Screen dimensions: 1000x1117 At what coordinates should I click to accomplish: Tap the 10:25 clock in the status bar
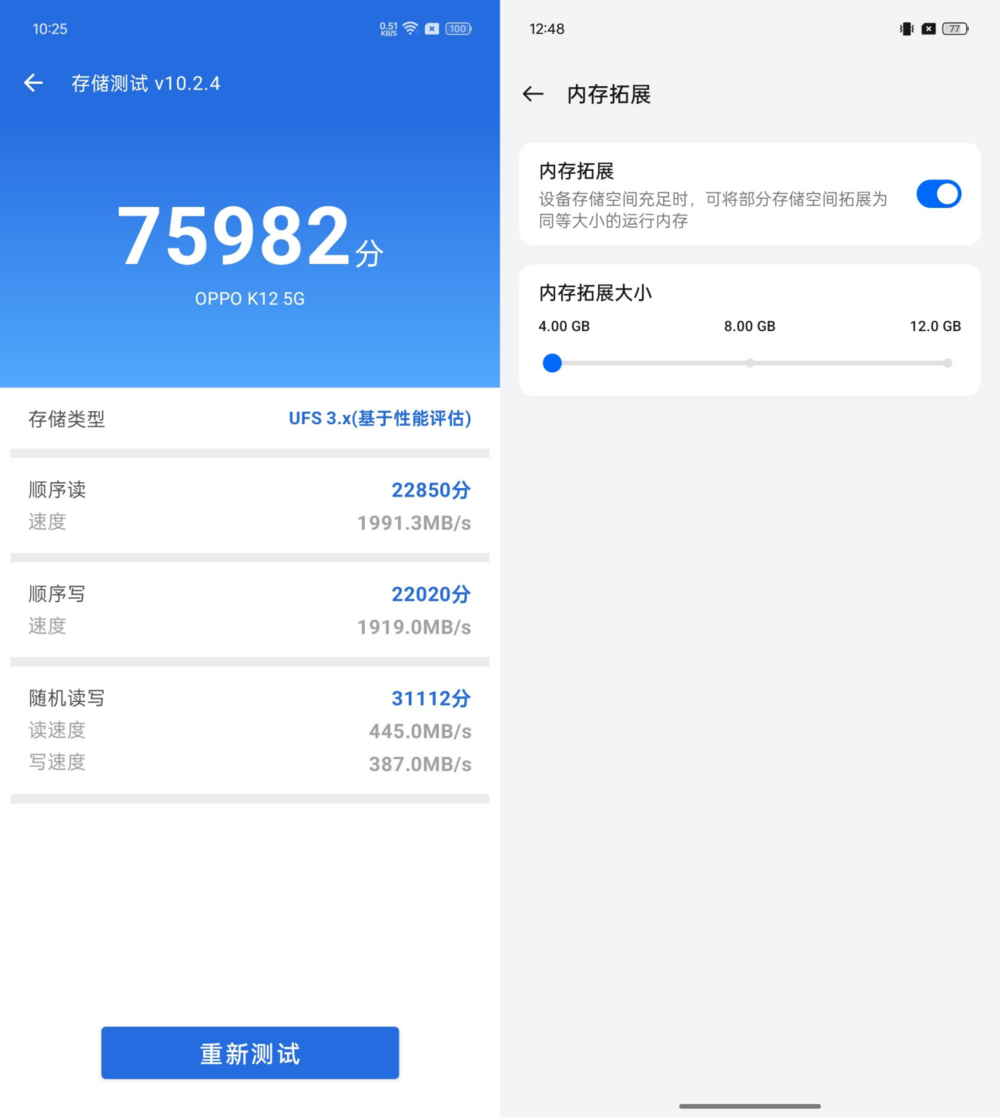click(x=49, y=28)
